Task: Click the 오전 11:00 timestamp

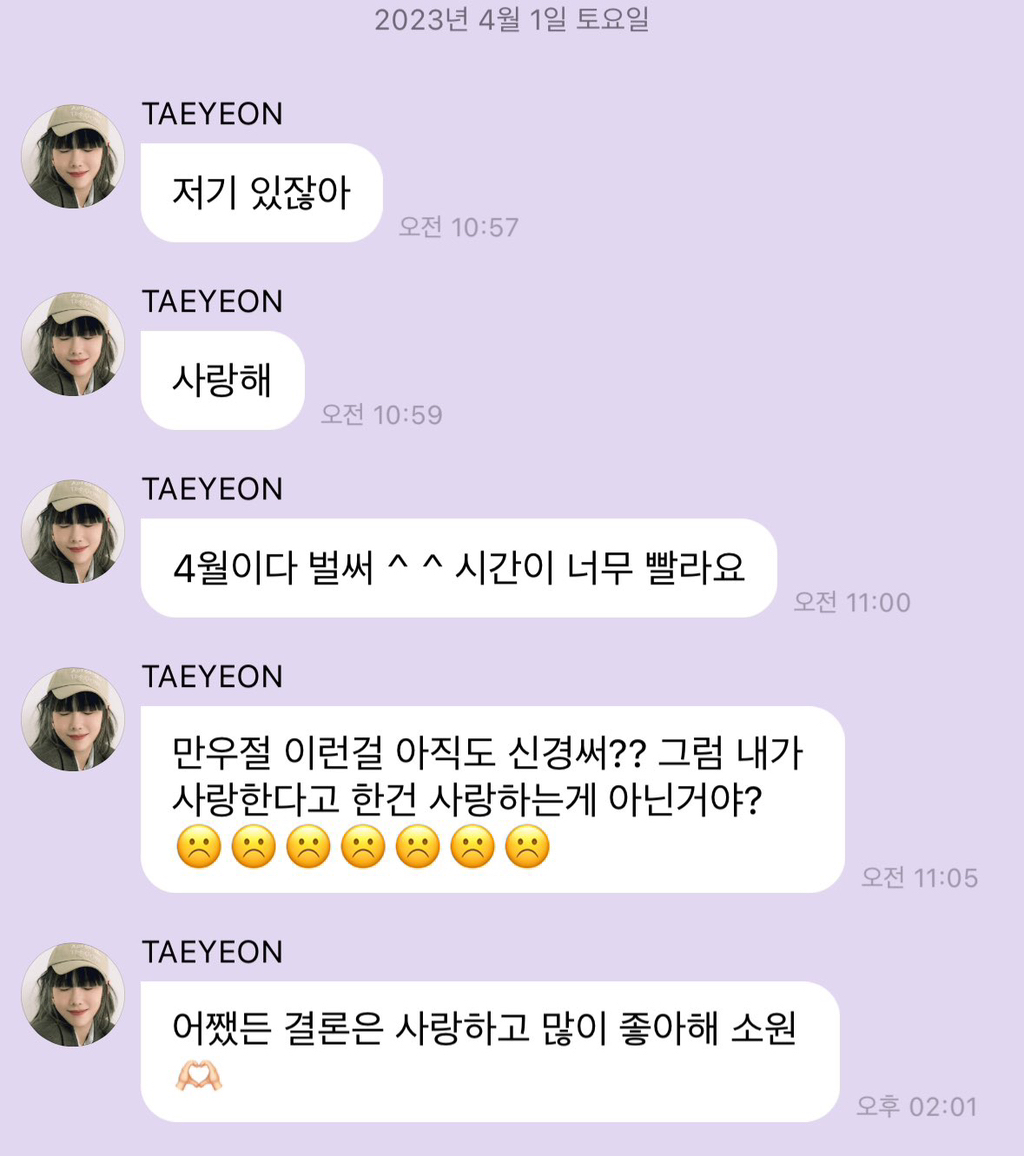Action: (851, 603)
